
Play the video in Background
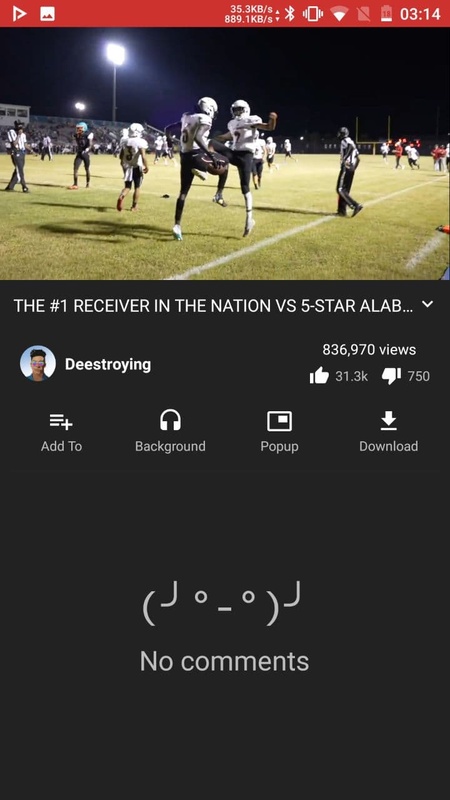(x=170, y=432)
